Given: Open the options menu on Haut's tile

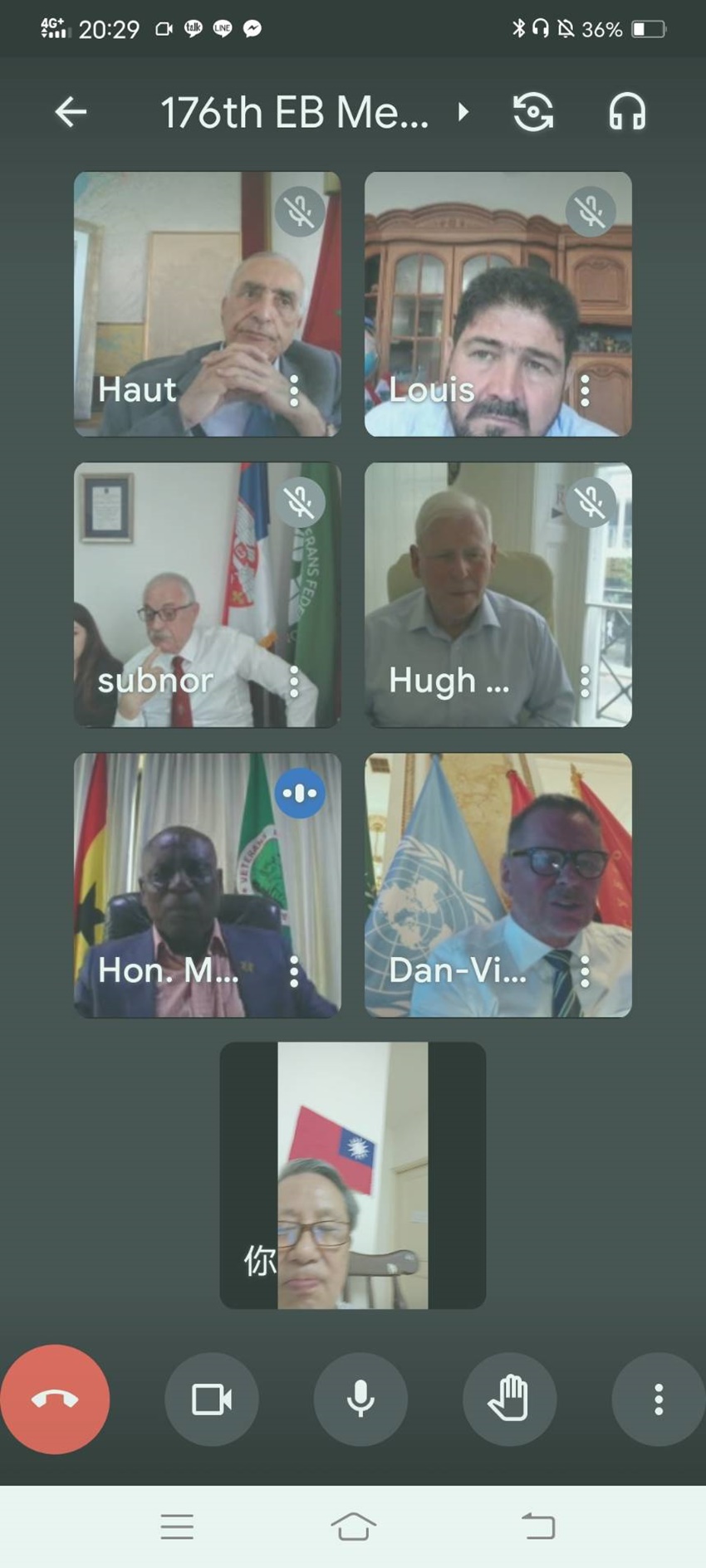Looking at the screenshot, I should pos(294,390).
